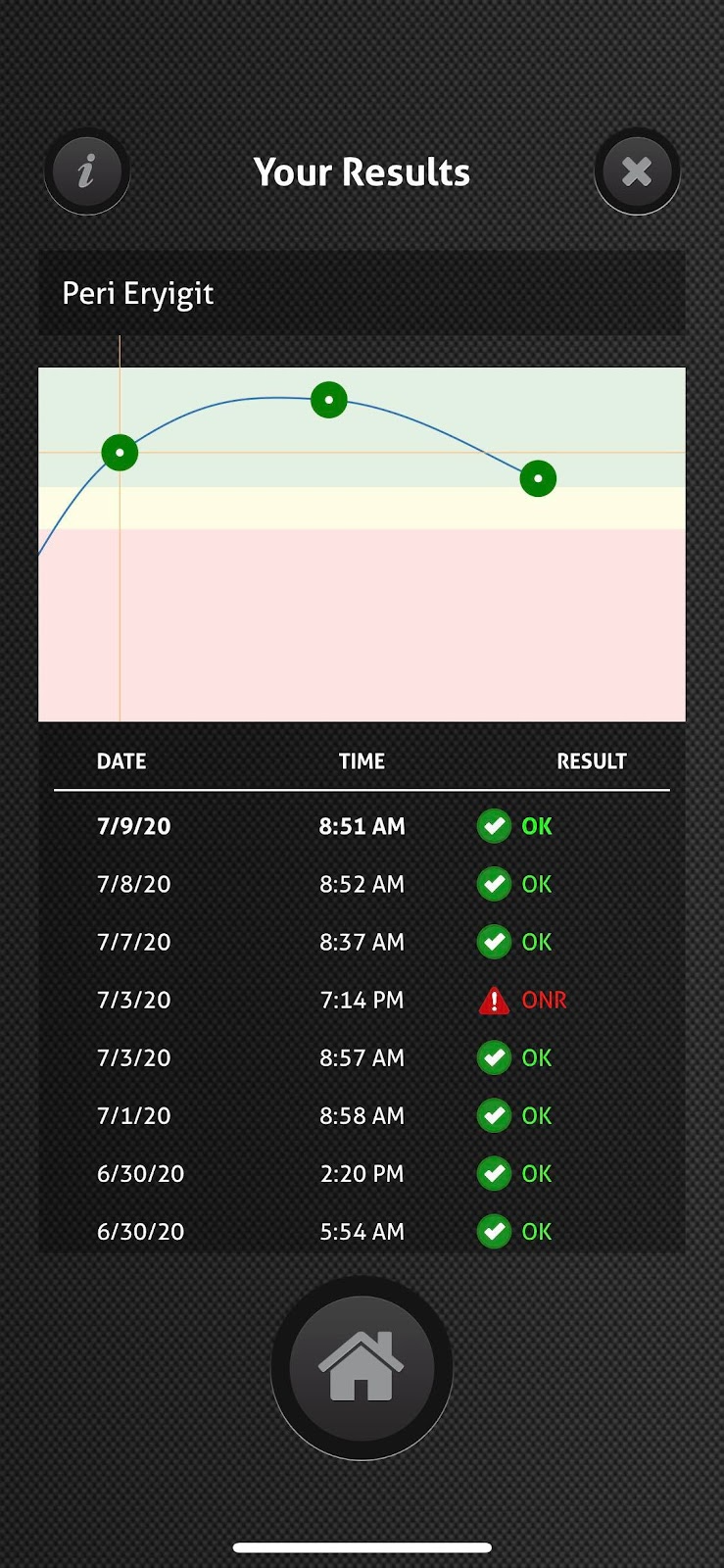Viewport: 724px width, 1568px height.
Task: Tap the middle data point on the chart
Action: click(x=329, y=400)
